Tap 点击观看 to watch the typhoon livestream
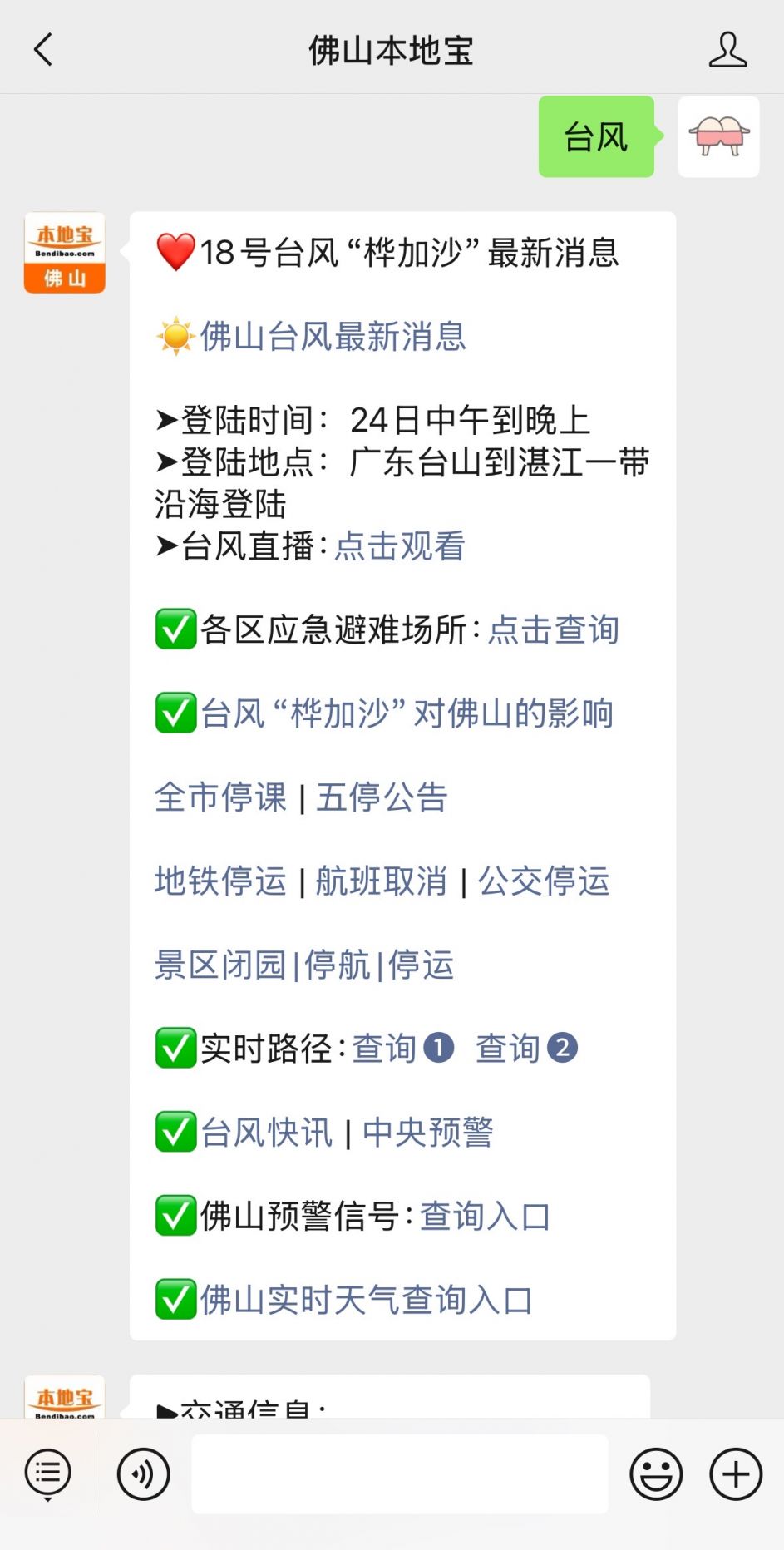 (x=400, y=546)
